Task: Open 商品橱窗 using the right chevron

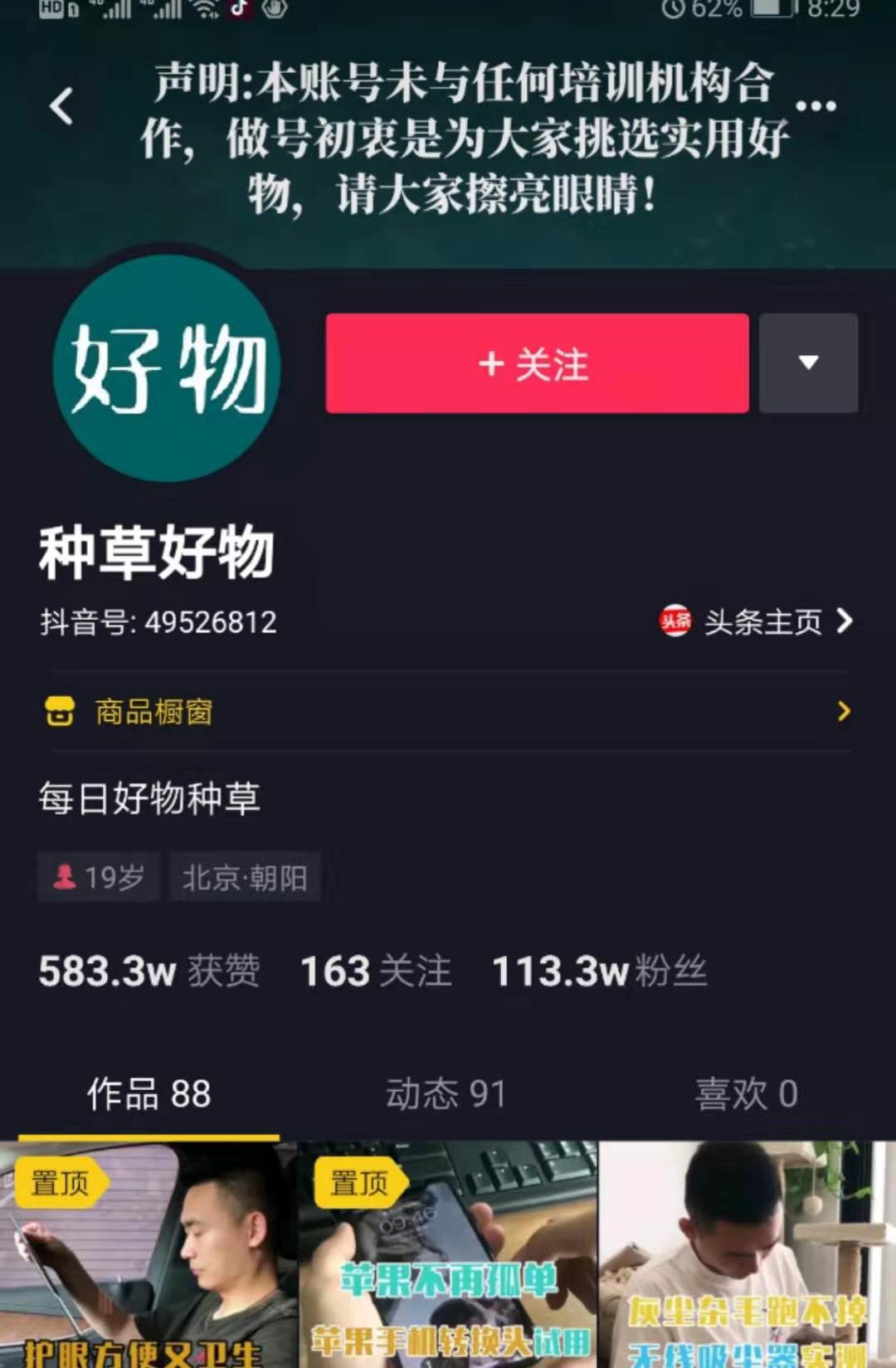Action: click(x=845, y=712)
